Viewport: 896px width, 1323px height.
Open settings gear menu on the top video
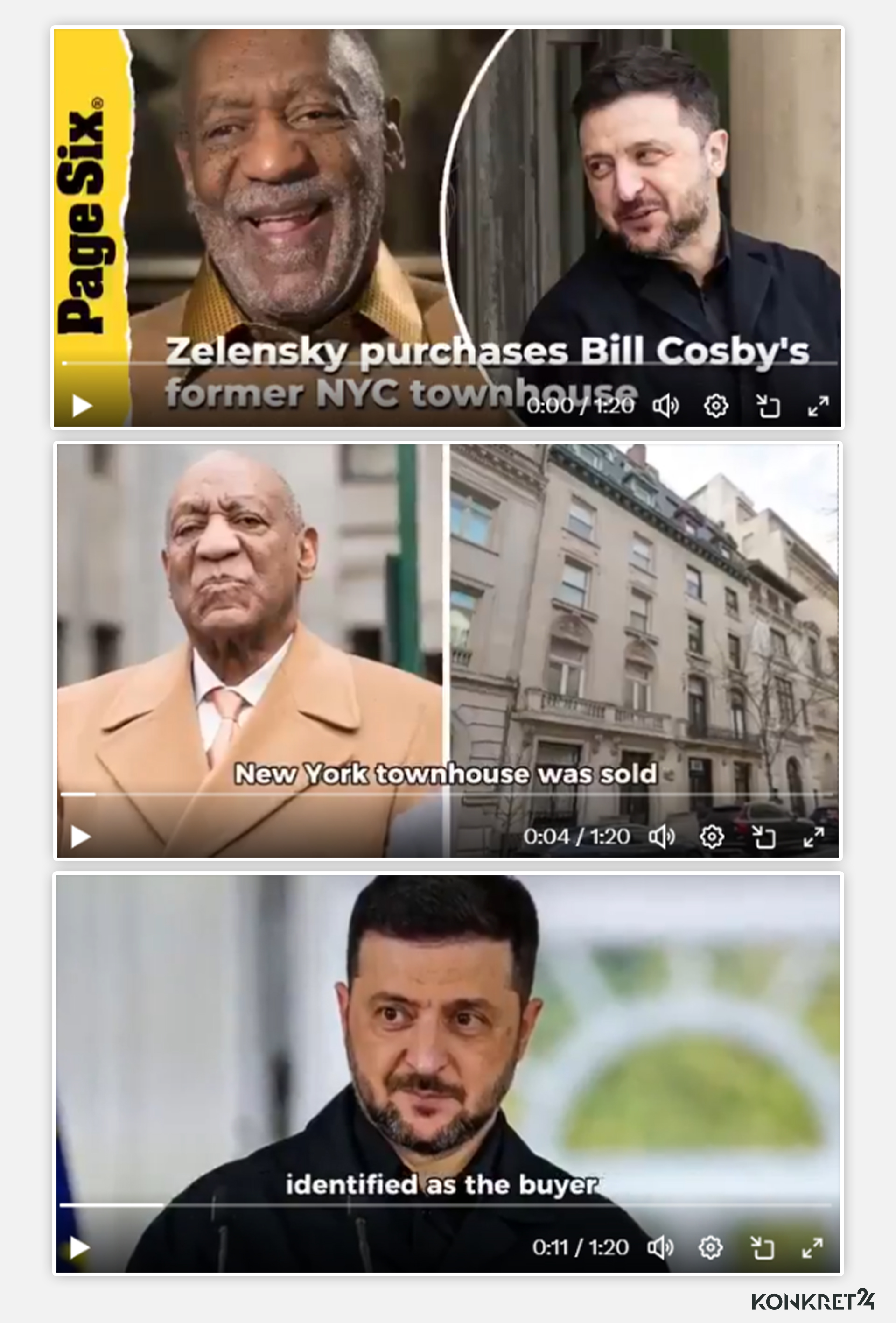(716, 405)
